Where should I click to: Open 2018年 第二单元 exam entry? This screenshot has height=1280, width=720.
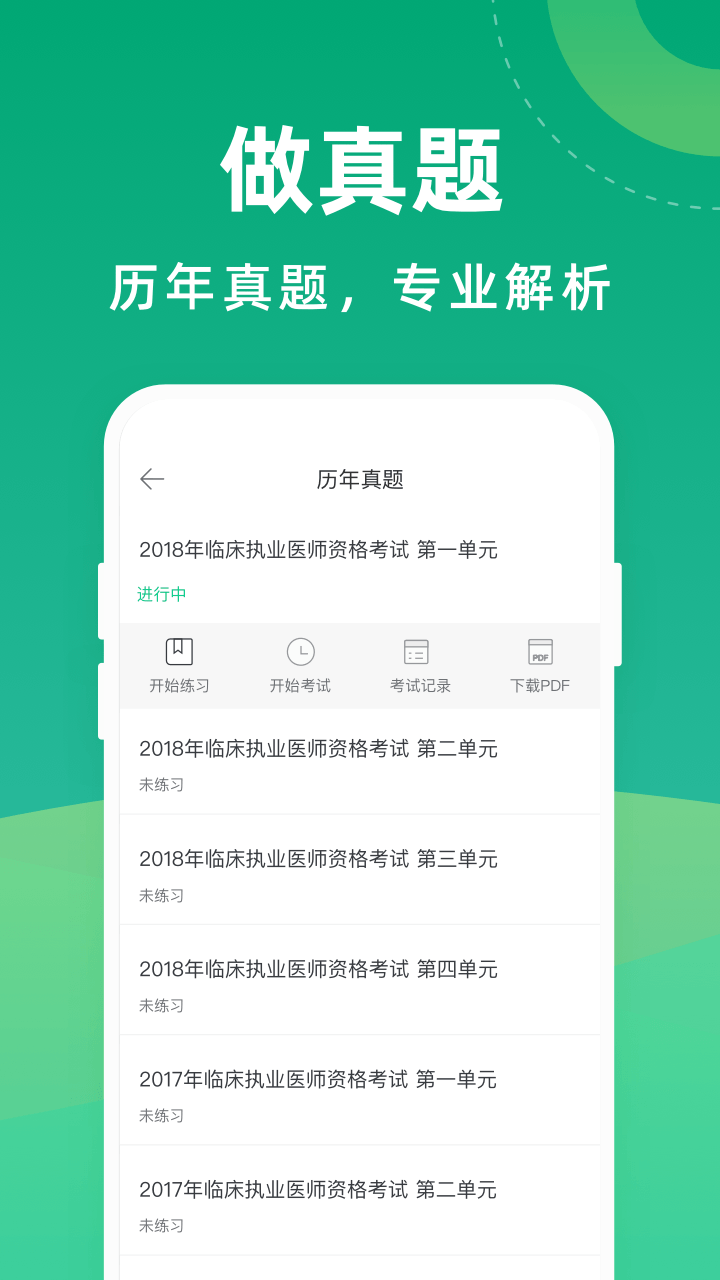click(x=320, y=749)
